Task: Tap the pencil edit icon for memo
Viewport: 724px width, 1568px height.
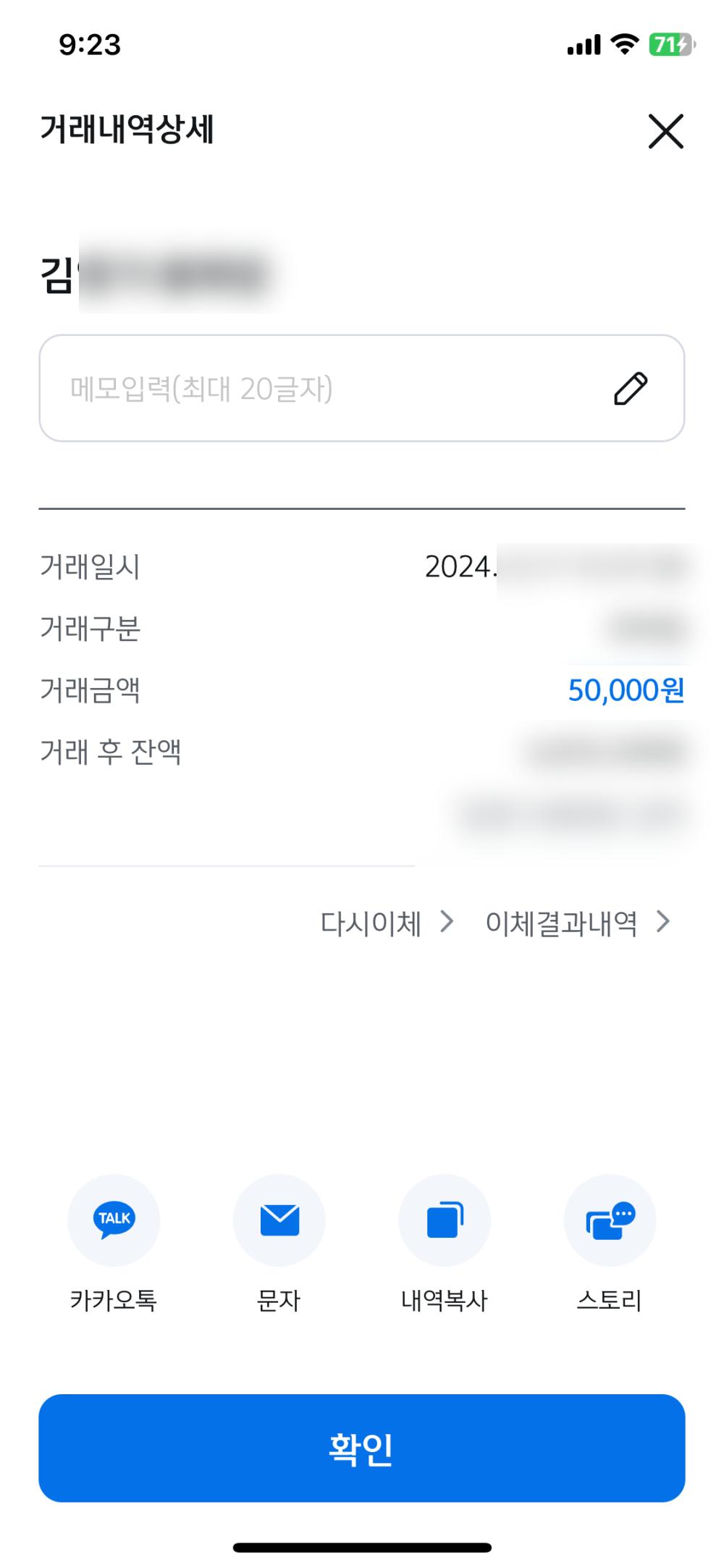Action: (630, 389)
